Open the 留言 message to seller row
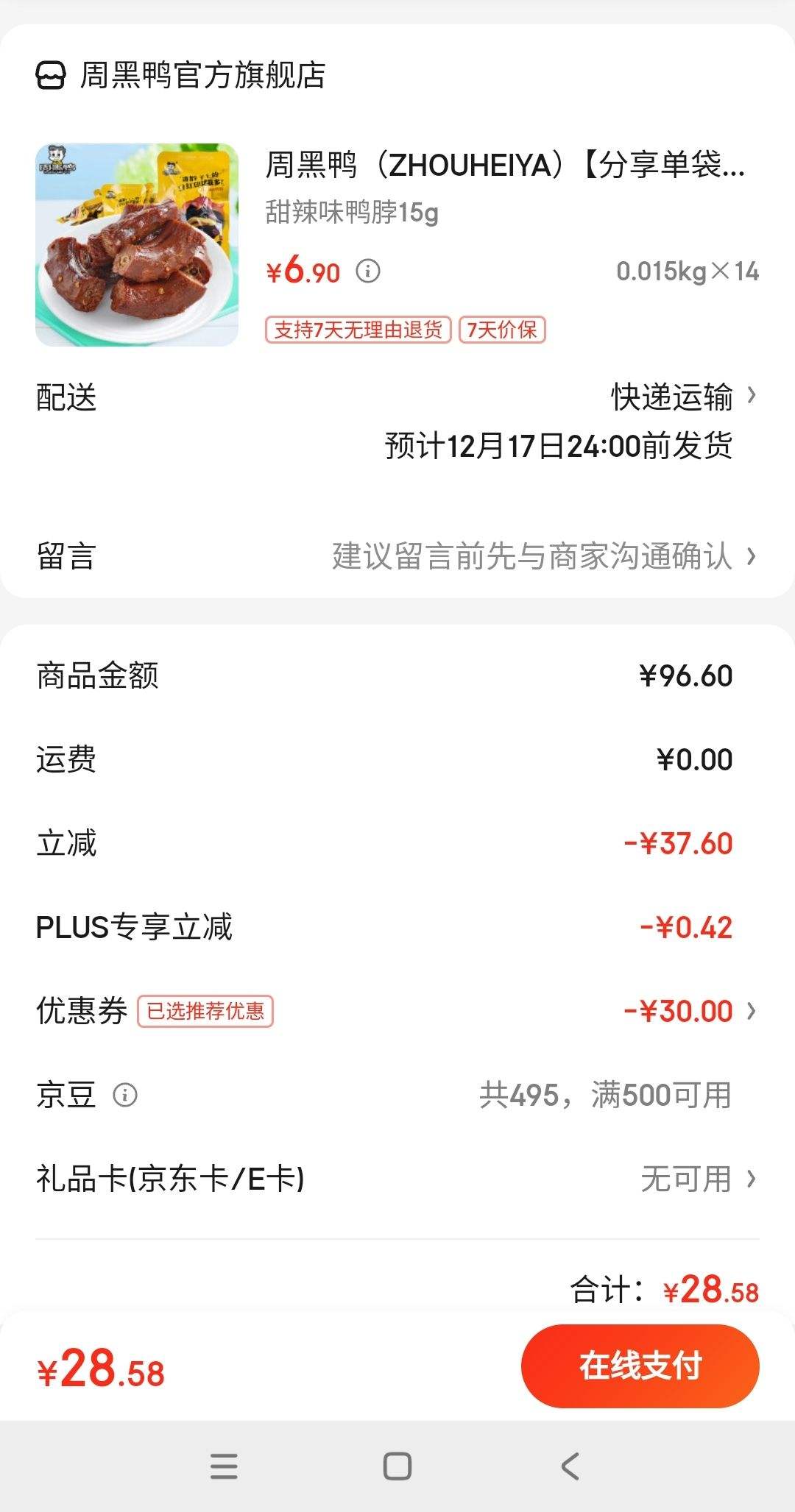Image resolution: width=795 pixels, height=1512 pixels. tap(397, 556)
